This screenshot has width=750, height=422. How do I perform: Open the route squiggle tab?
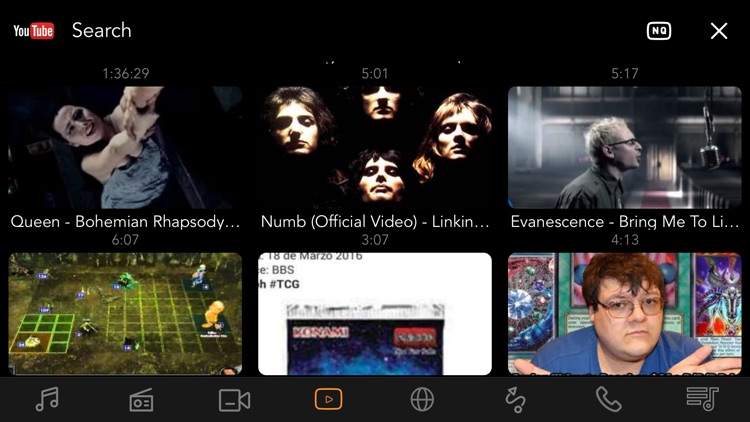pyautogui.click(x=515, y=400)
